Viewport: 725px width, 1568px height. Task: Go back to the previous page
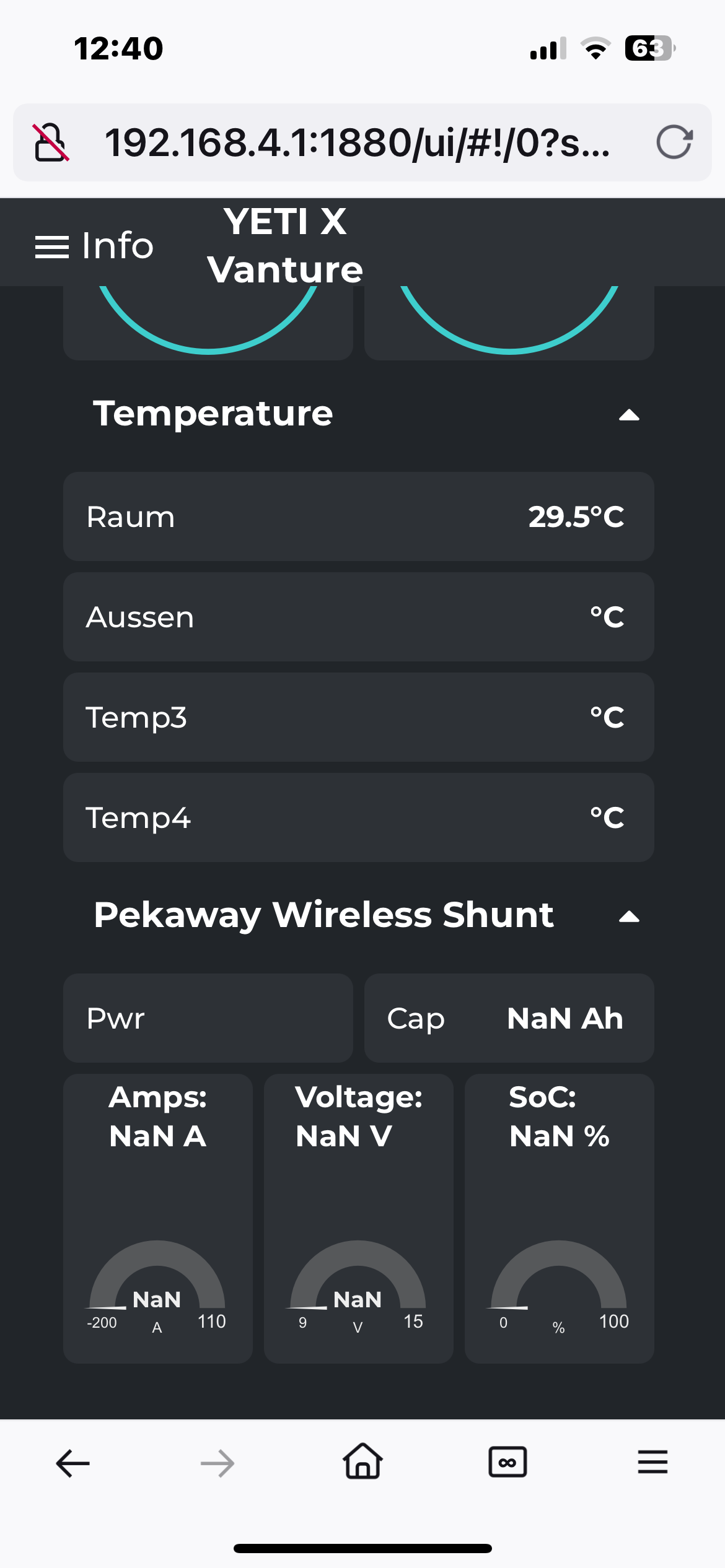(x=73, y=1463)
